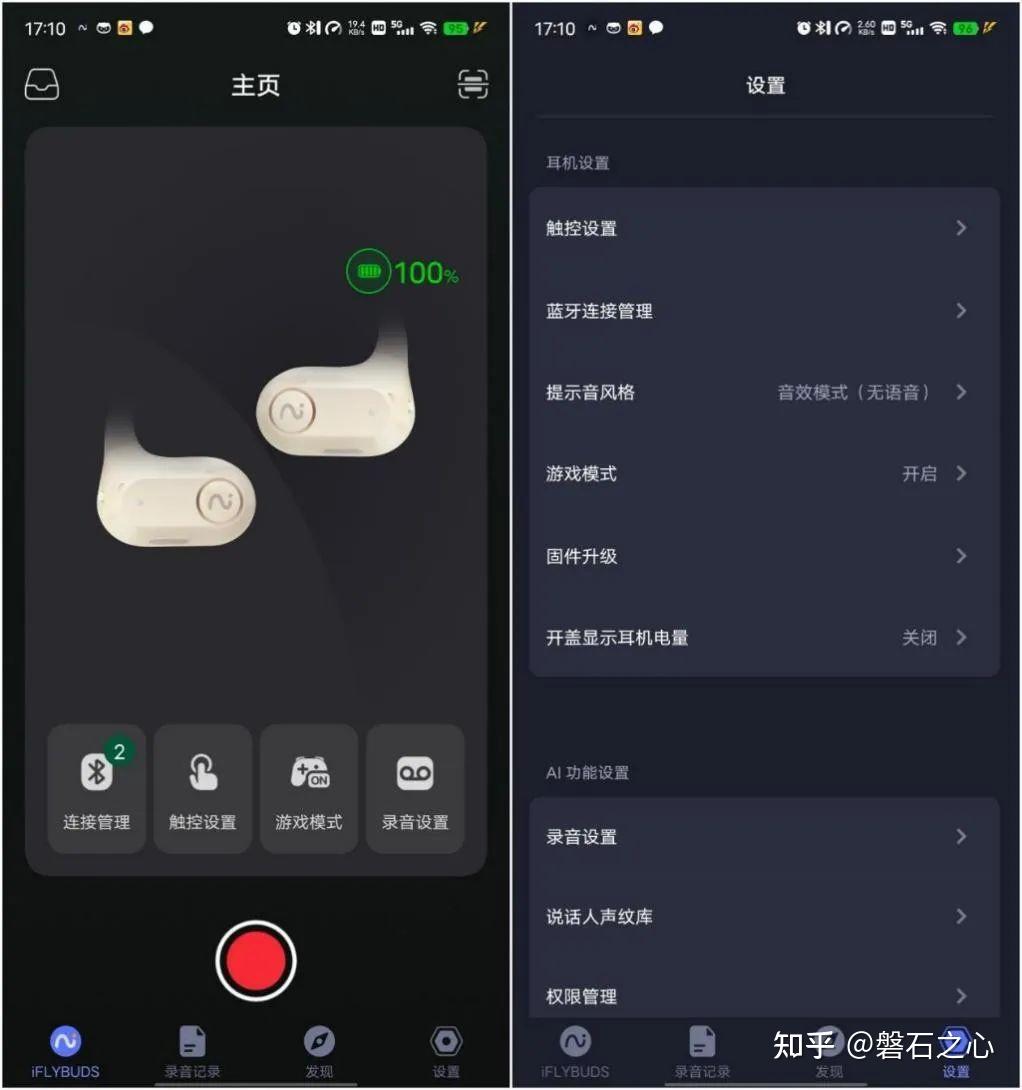Open the 蓝牙连接管理 settings row

pyautogui.click(x=764, y=311)
